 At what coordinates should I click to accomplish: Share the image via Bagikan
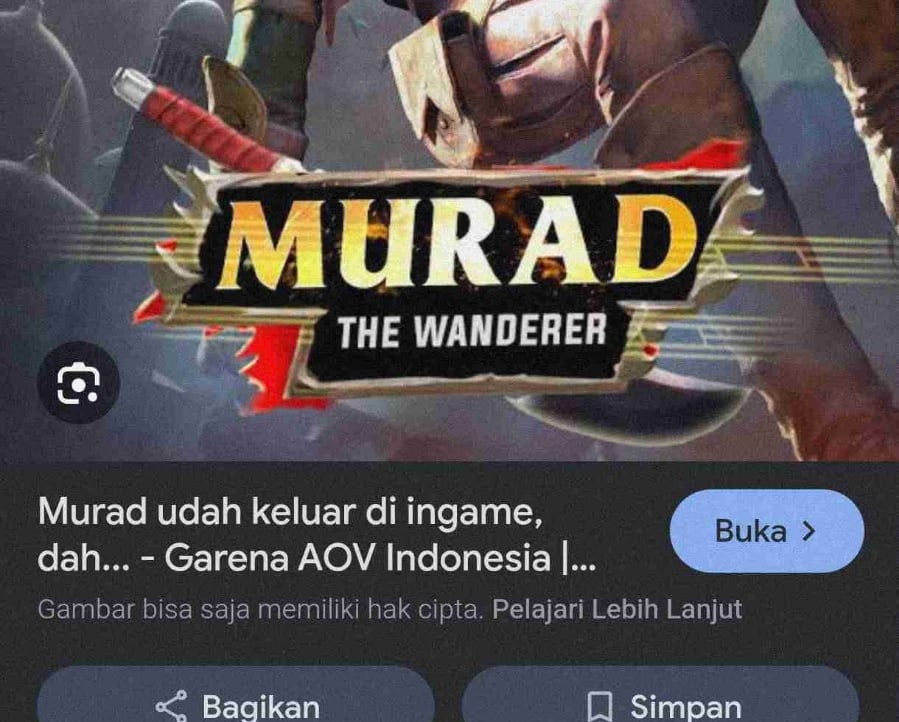[x=236, y=694]
